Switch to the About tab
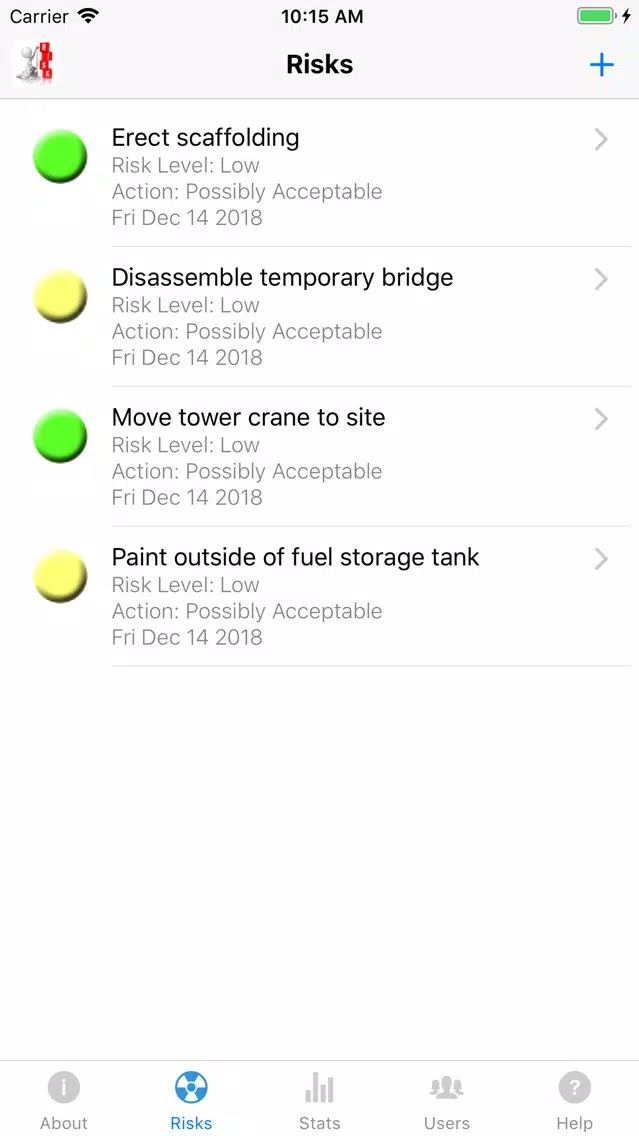Viewport: 639px width, 1136px height. click(64, 1100)
